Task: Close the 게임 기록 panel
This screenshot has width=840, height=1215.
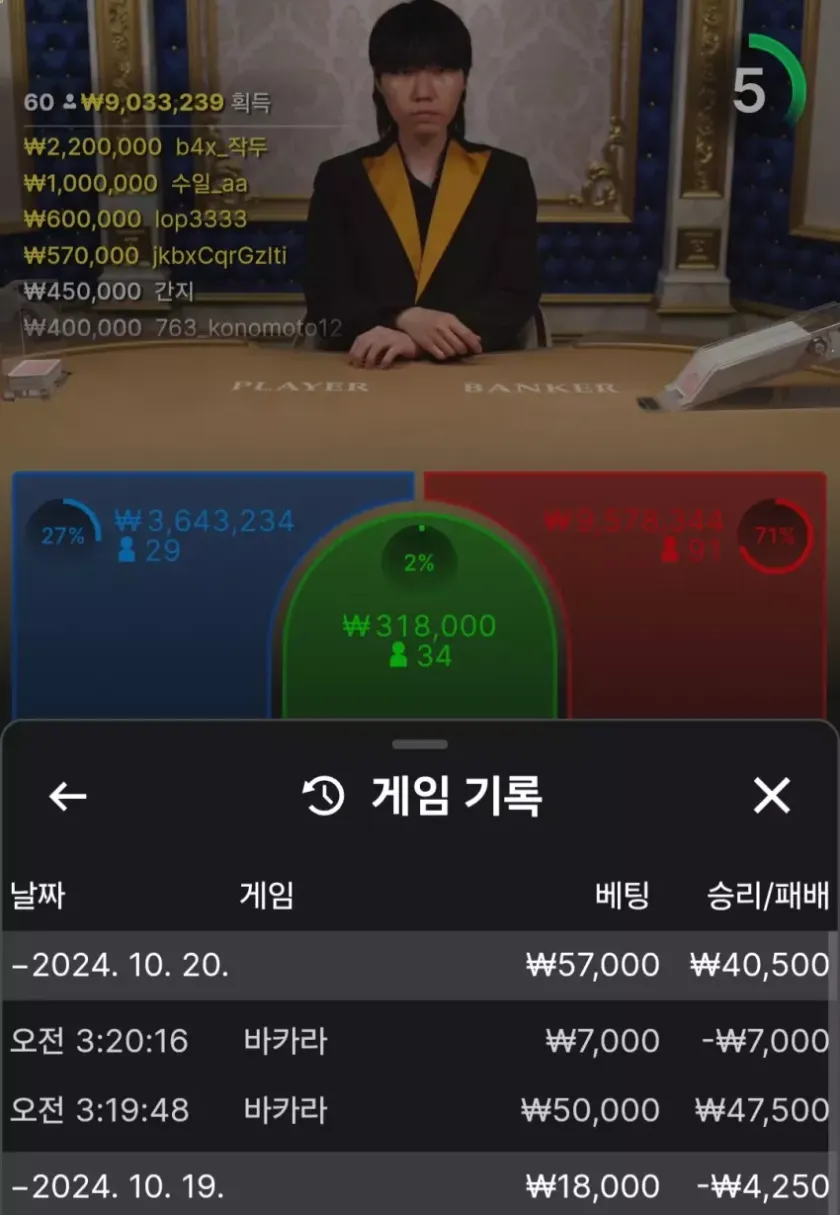Action: pyautogui.click(x=771, y=796)
